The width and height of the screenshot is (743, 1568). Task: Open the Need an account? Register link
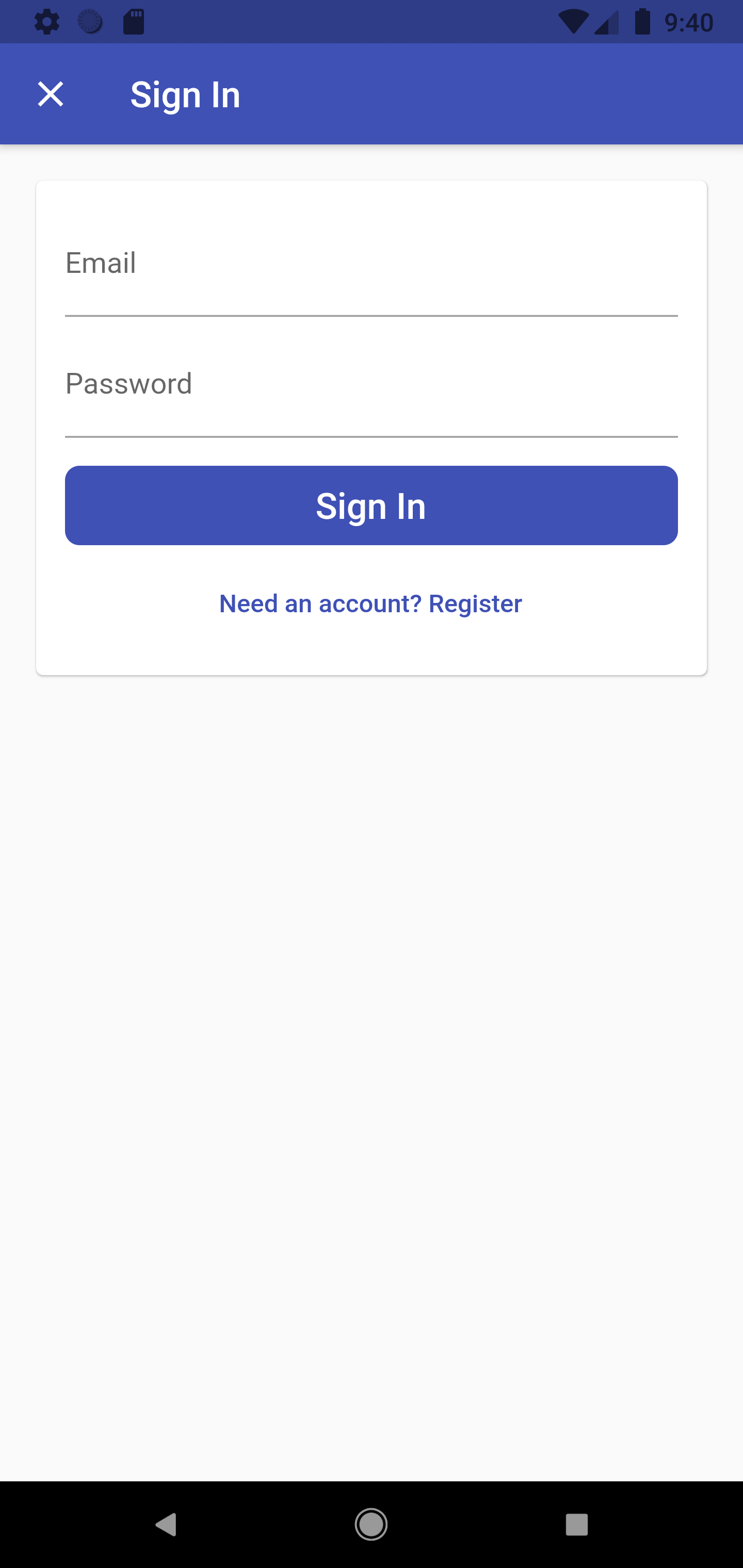click(370, 604)
